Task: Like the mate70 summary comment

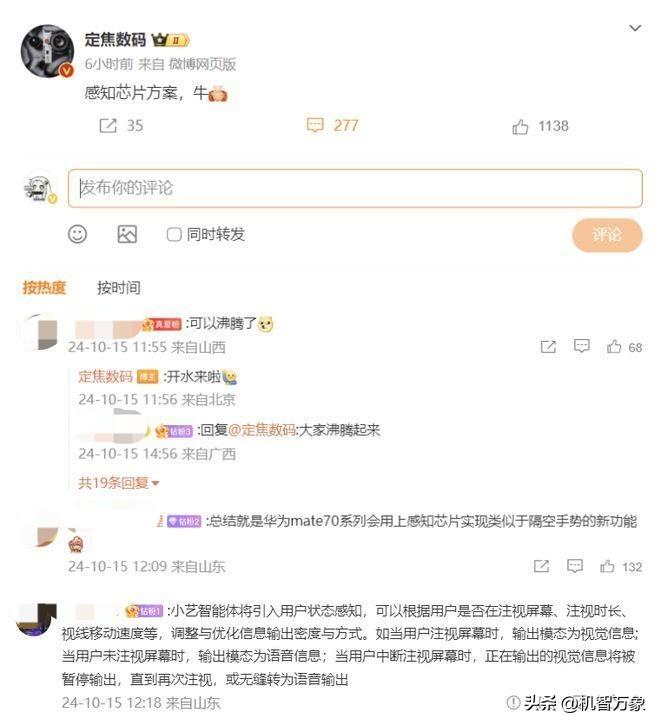Action: [x=607, y=566]
